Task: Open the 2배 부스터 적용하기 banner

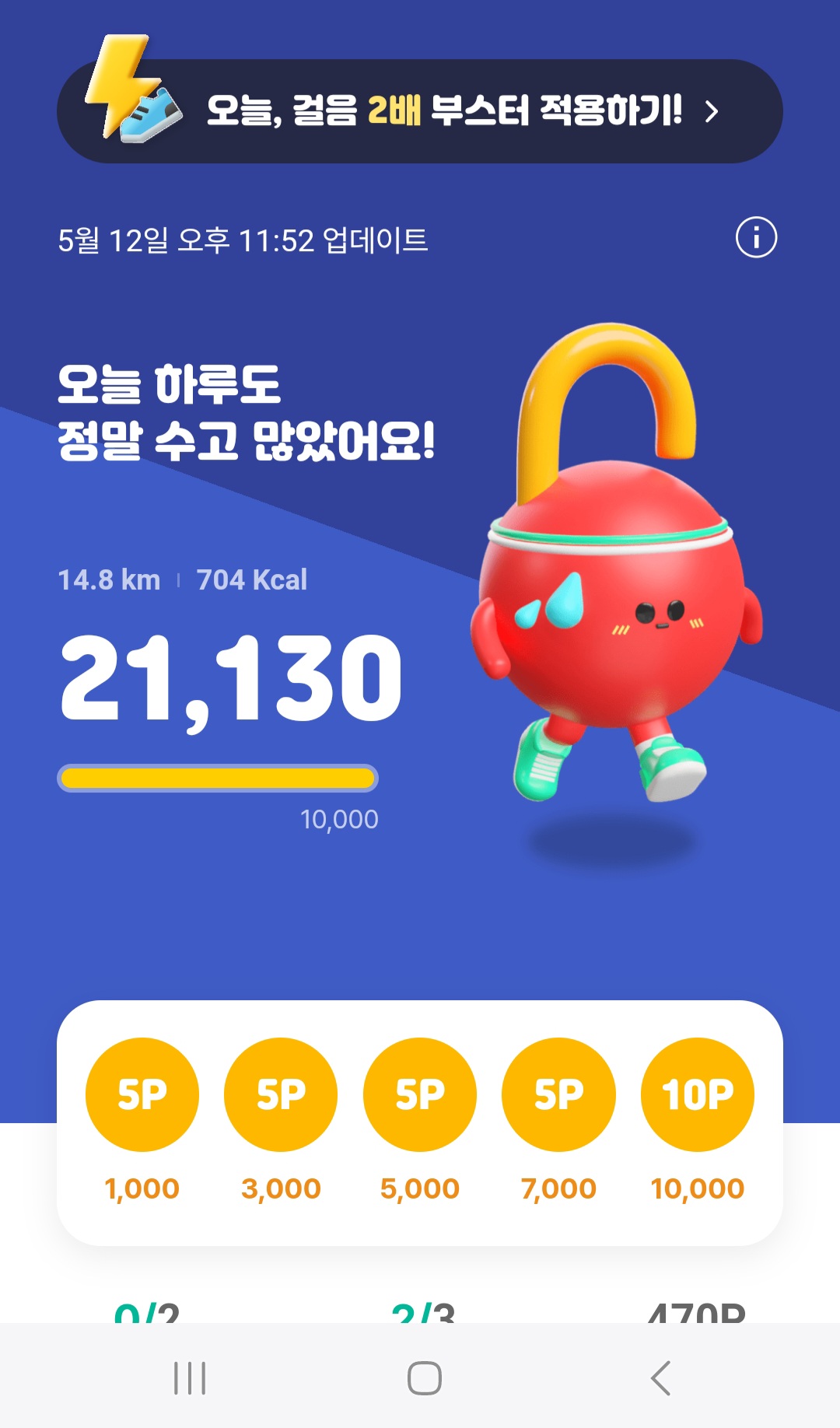Action: [420, 110]
